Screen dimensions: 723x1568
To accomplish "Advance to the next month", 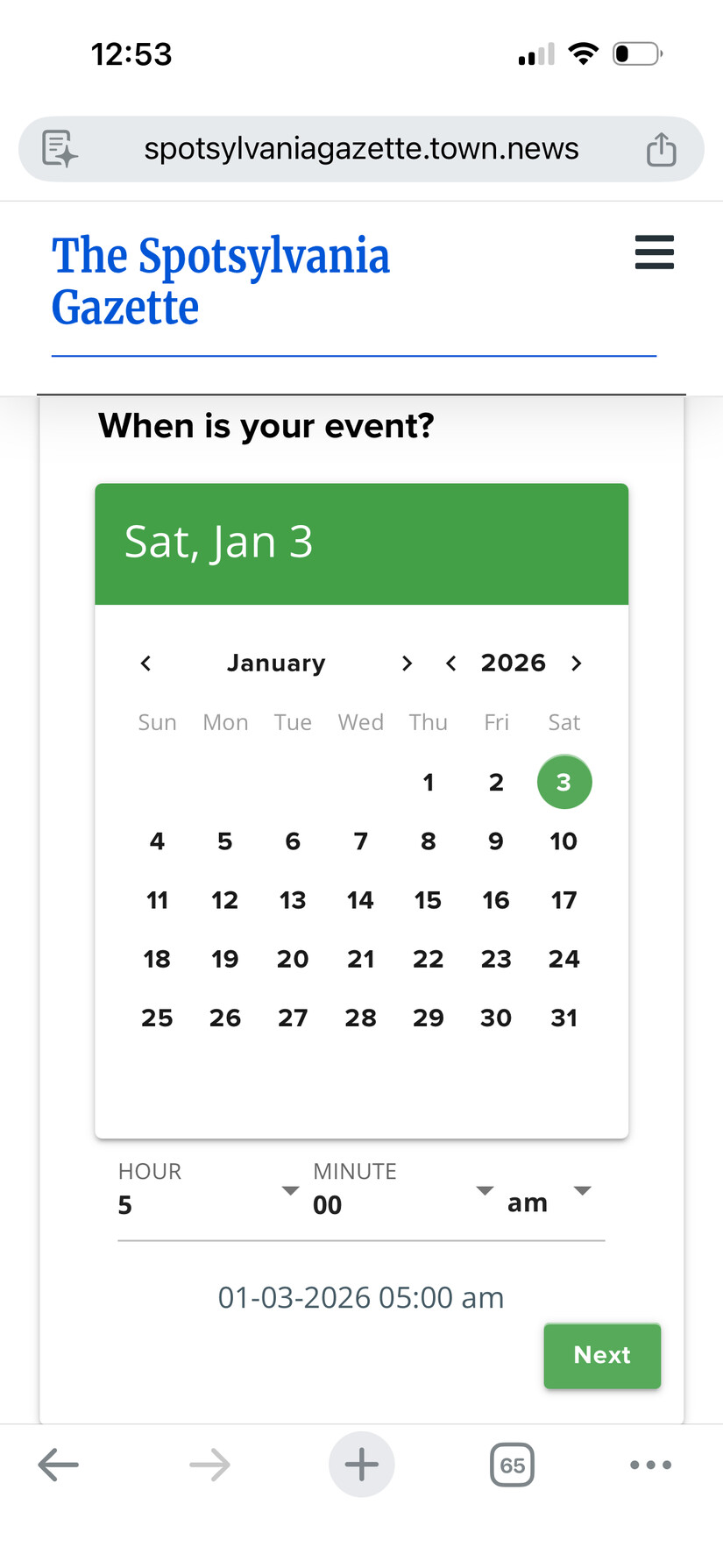I will click(407, 663).
